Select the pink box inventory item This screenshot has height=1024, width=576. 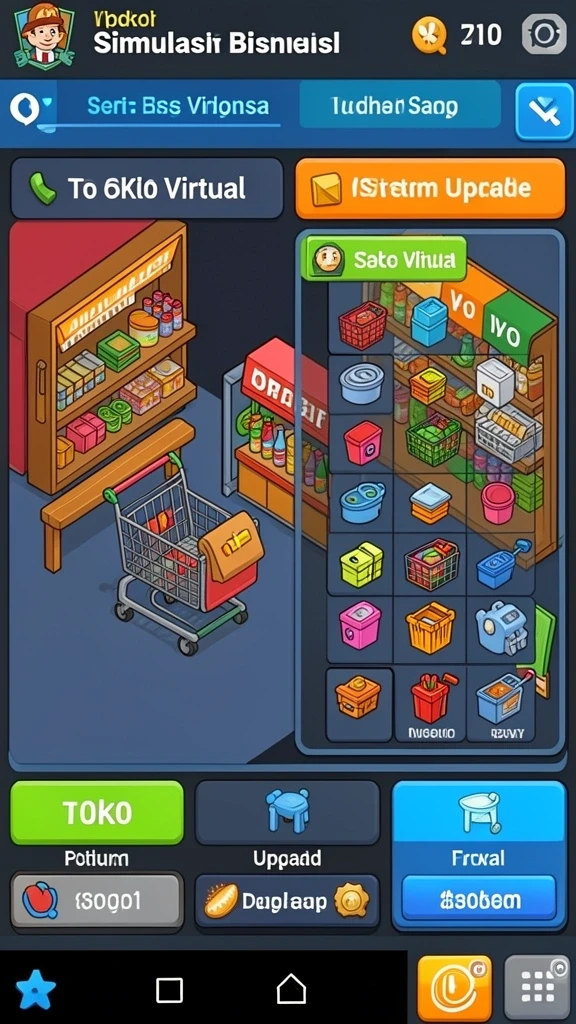click(x=360, y=626)
